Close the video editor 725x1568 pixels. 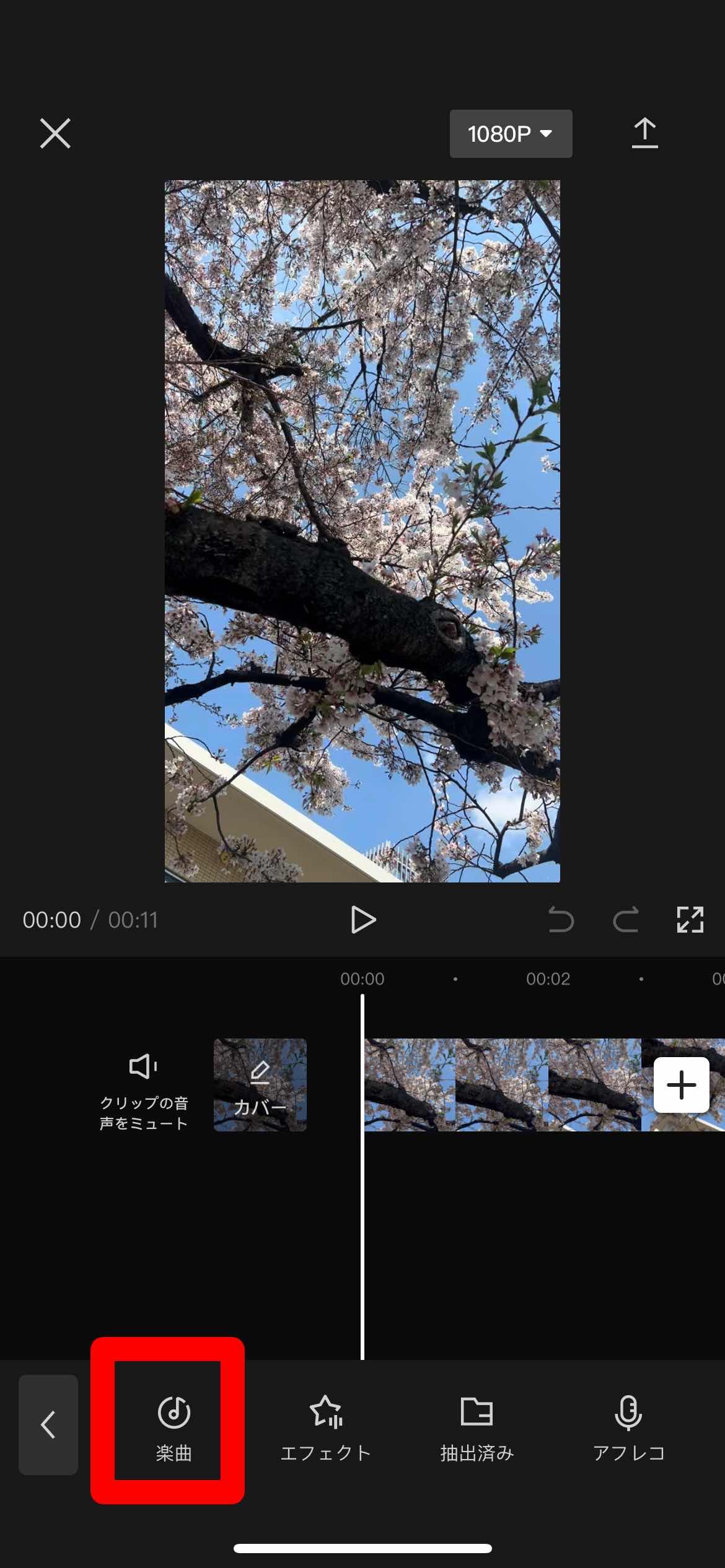(55, 133)
